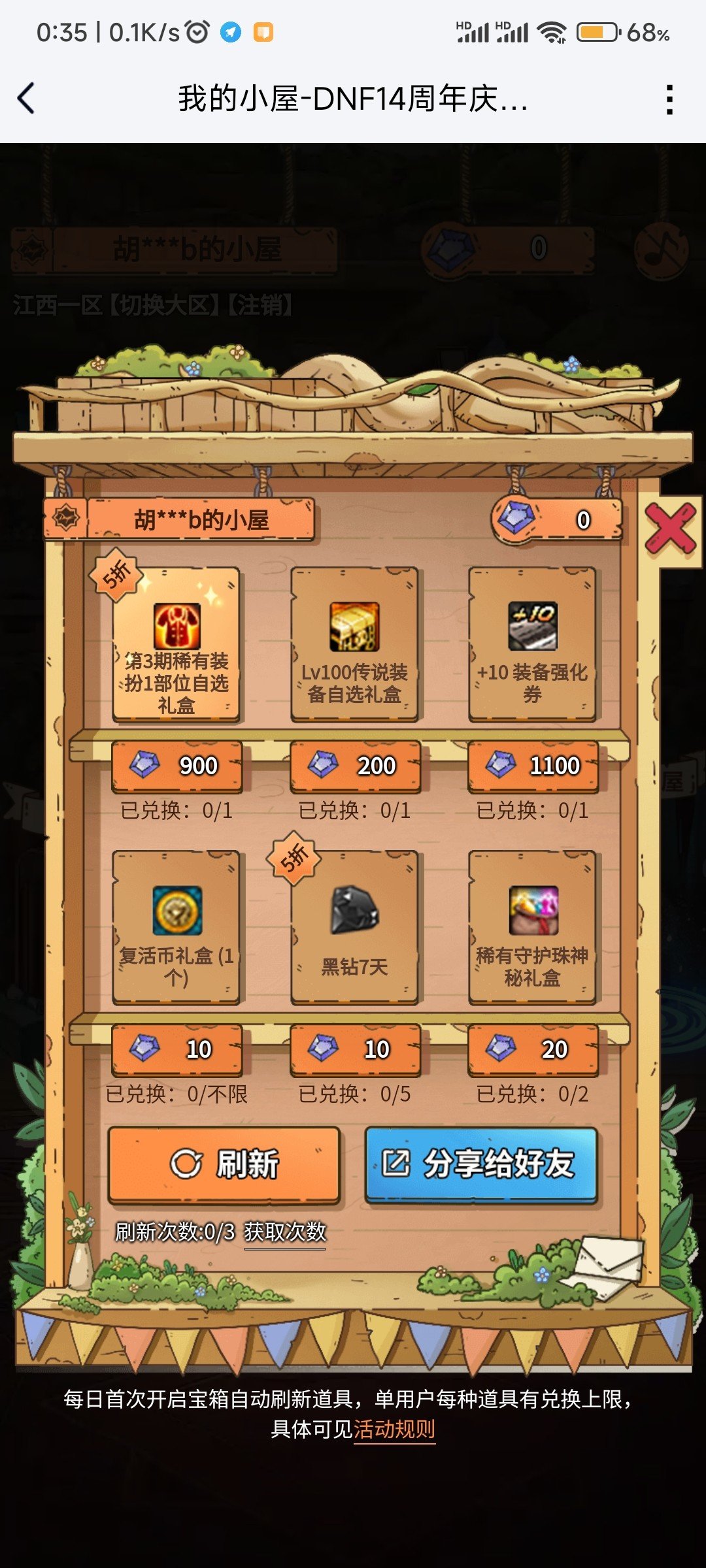Viewport: 706px width, 1568px height.
Task: Open the 活动规则 link
Action: pyautogui.click(x=394, y=1429)
